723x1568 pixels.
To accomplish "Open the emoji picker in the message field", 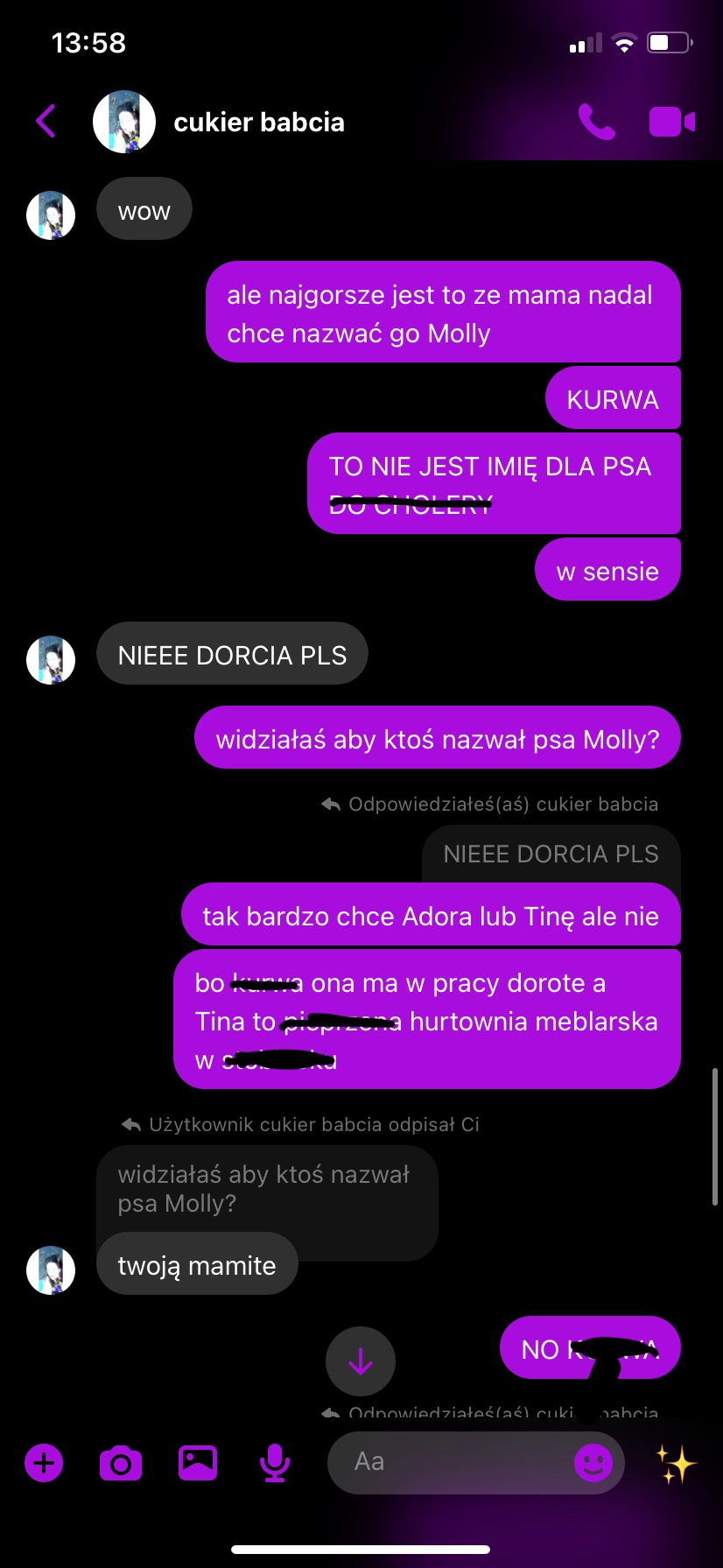I will pyautogui.click(x=593, y=1462).
